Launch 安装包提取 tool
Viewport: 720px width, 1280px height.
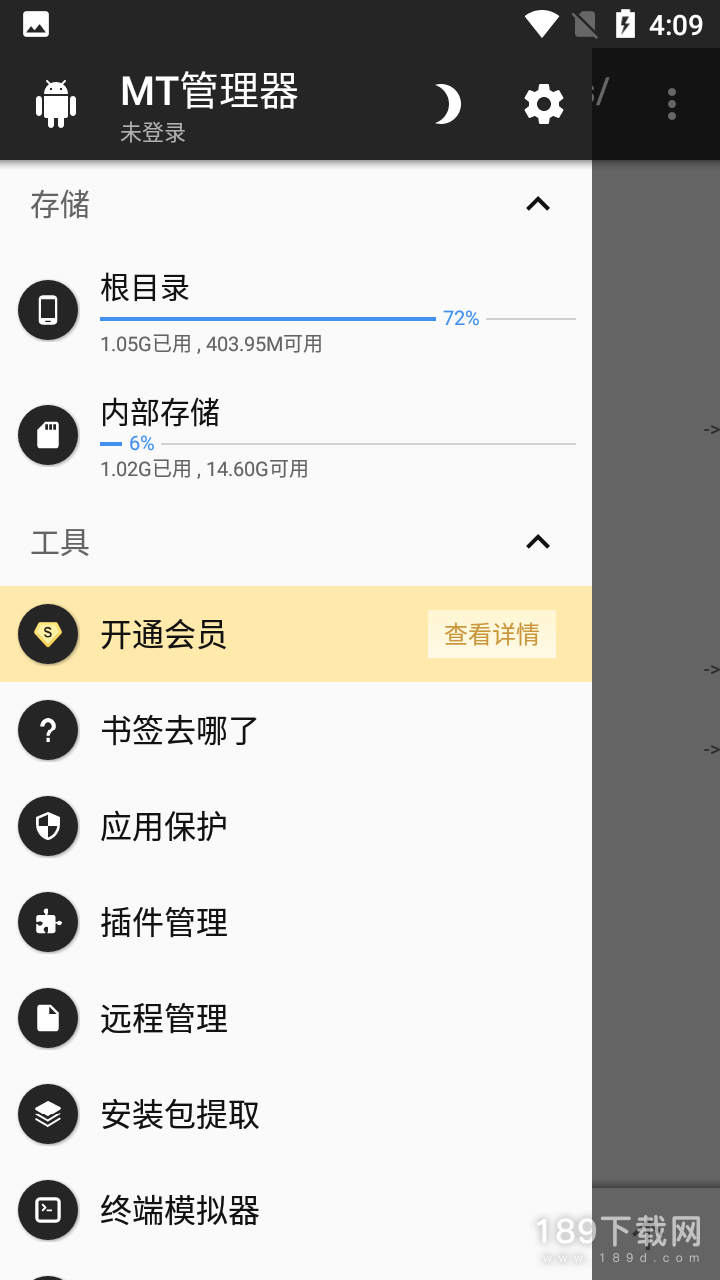(180, 1115)
